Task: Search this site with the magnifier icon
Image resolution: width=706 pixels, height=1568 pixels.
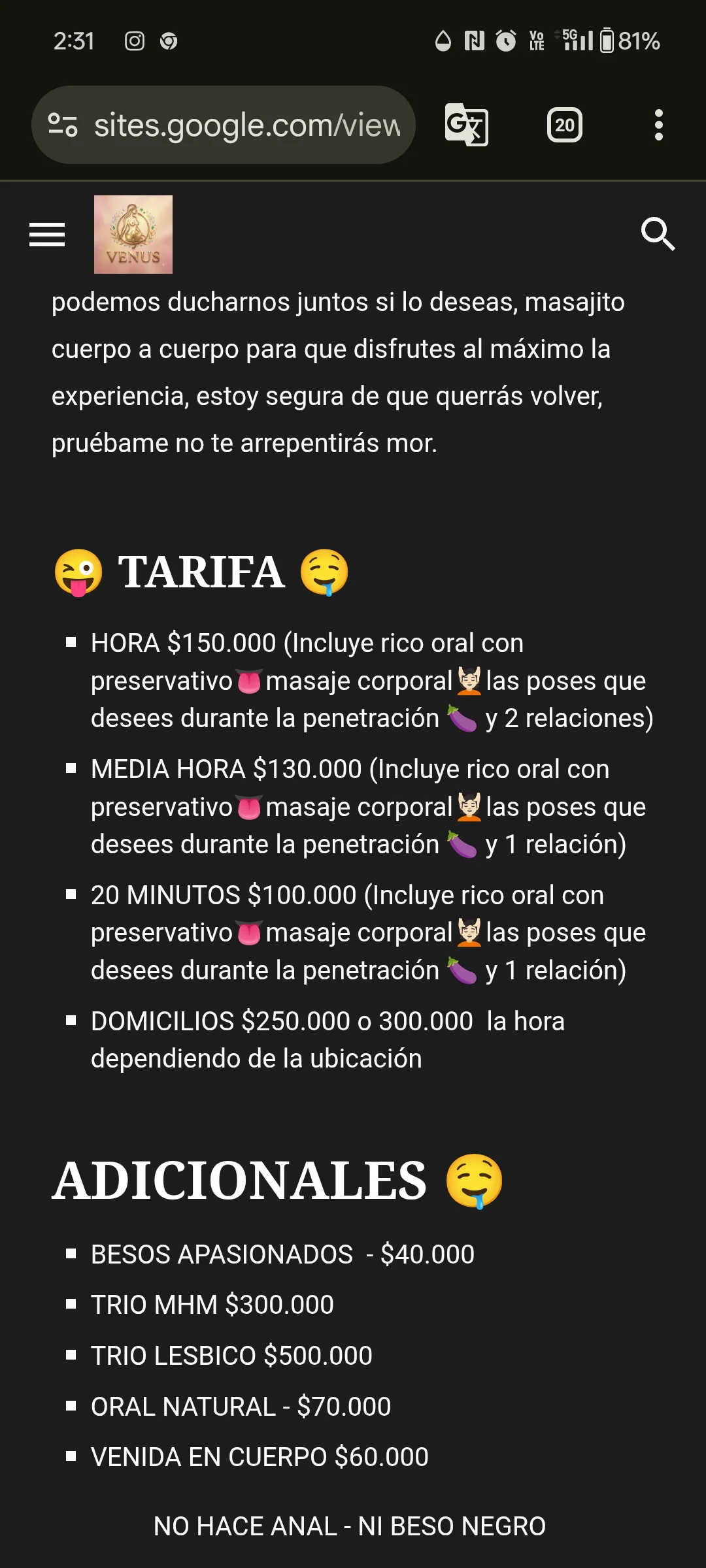Action: [658, 234]
